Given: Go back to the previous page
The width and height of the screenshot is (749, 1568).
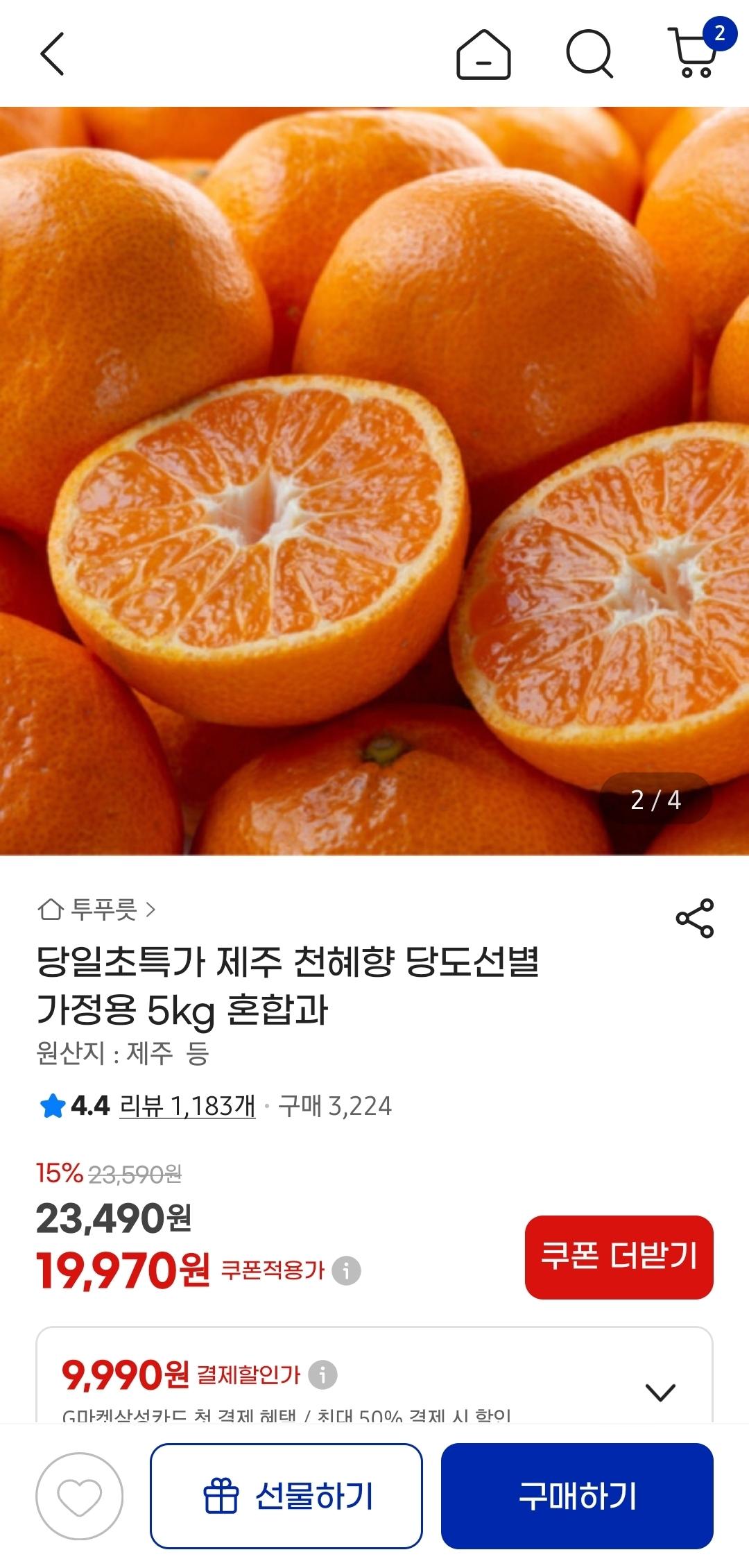Looking at the screenshot, I should [x=52, y=53].
